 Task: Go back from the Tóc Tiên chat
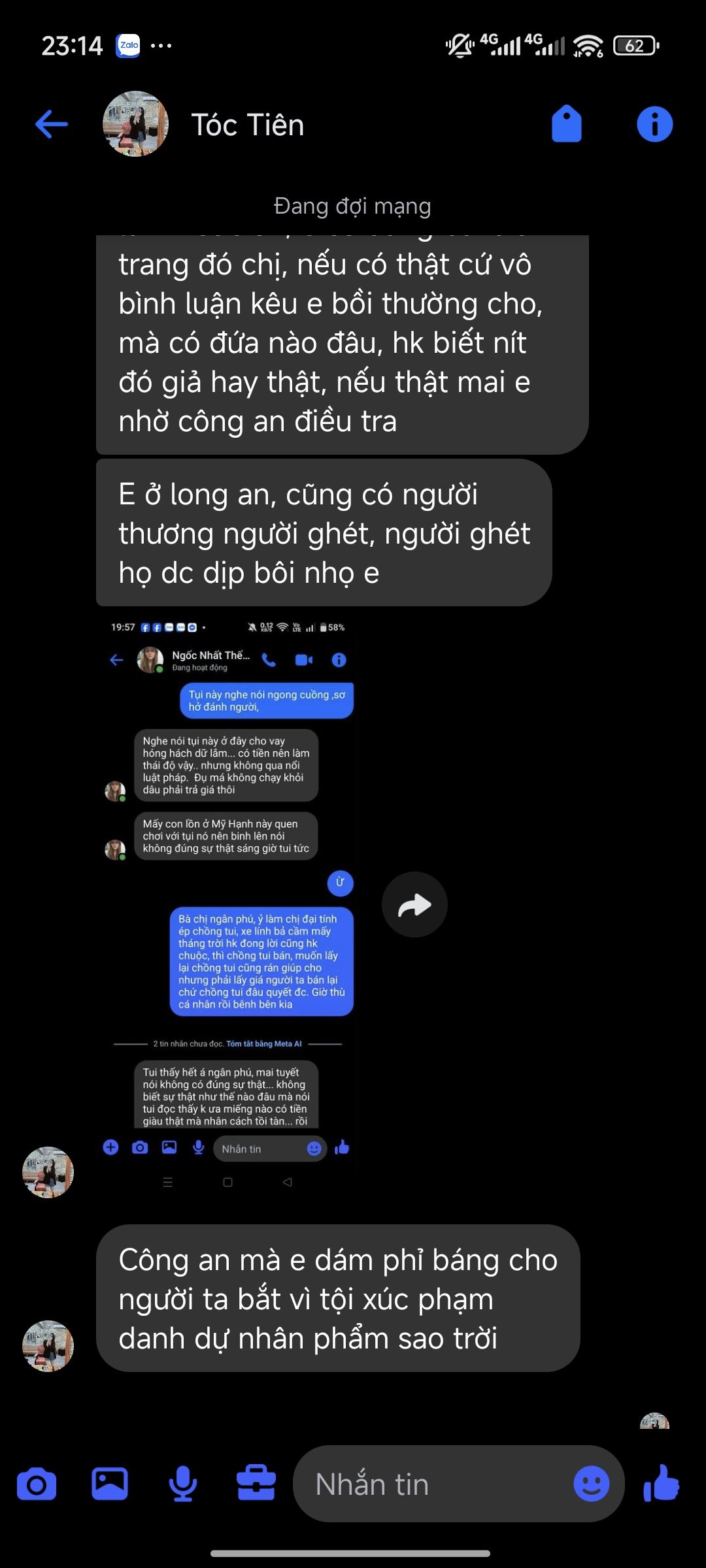pos(52,124)
